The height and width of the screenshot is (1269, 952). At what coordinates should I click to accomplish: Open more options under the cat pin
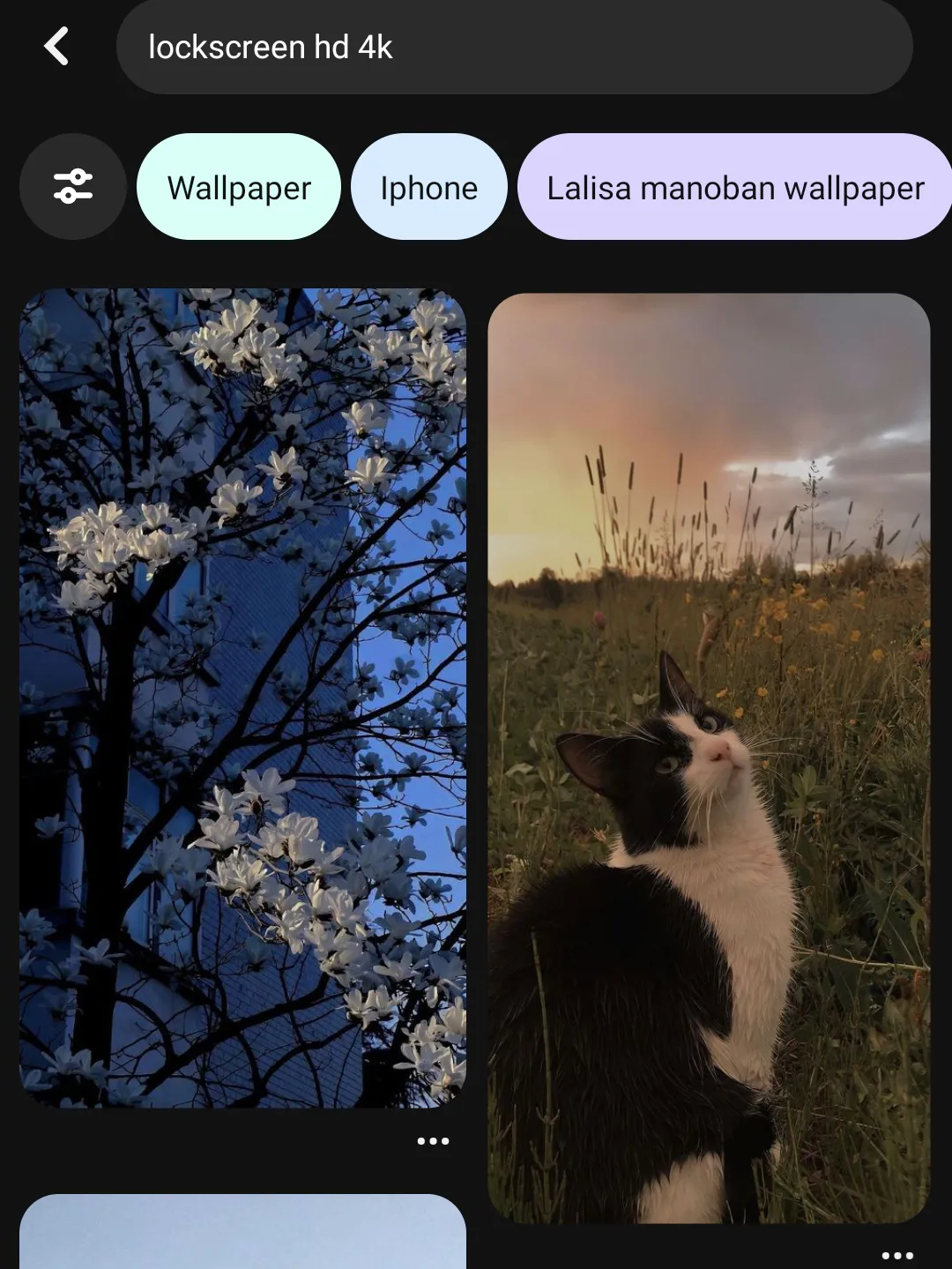tap(897, 1255)
